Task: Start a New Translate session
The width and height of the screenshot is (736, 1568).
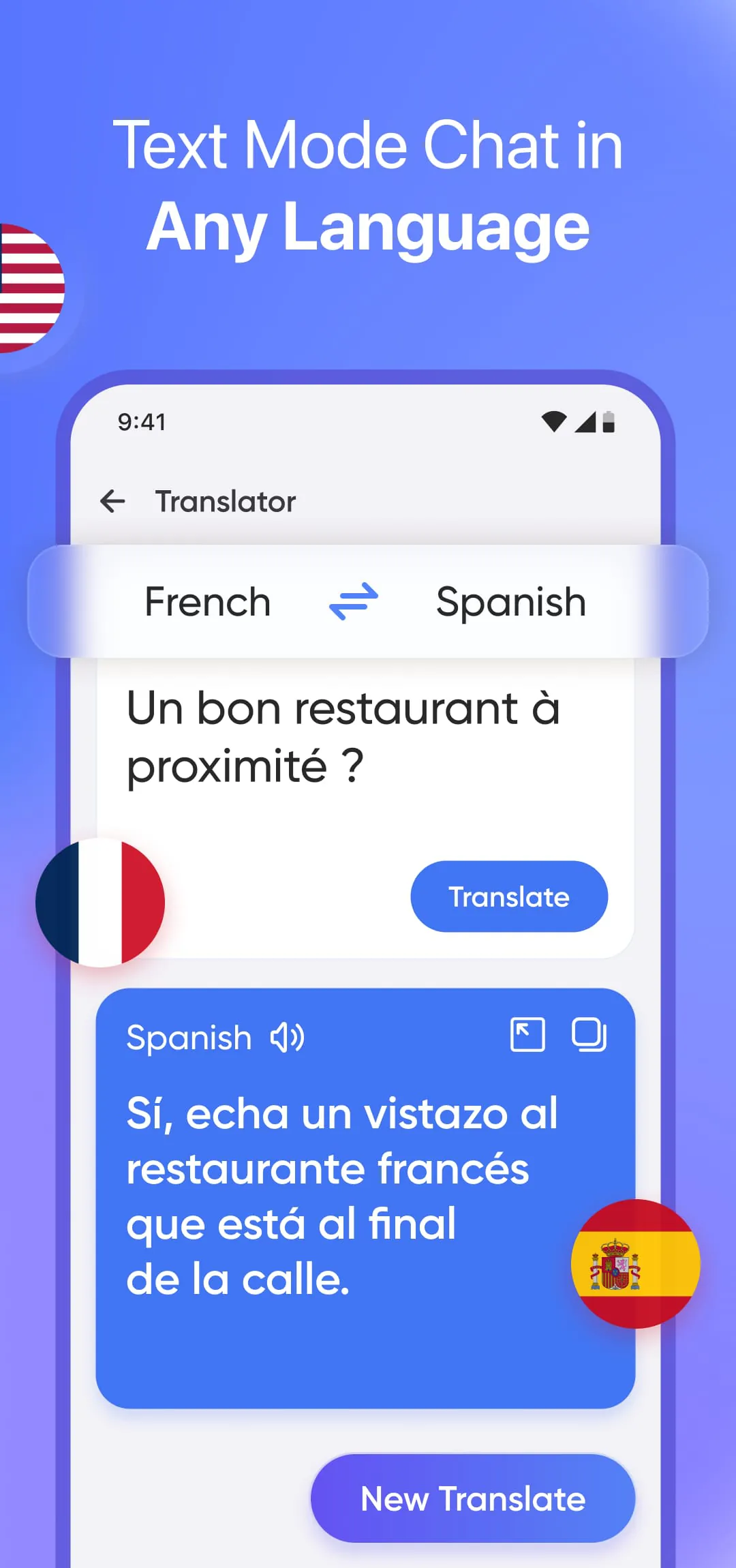Action: pyautogui.click(x=472, y=1497)
